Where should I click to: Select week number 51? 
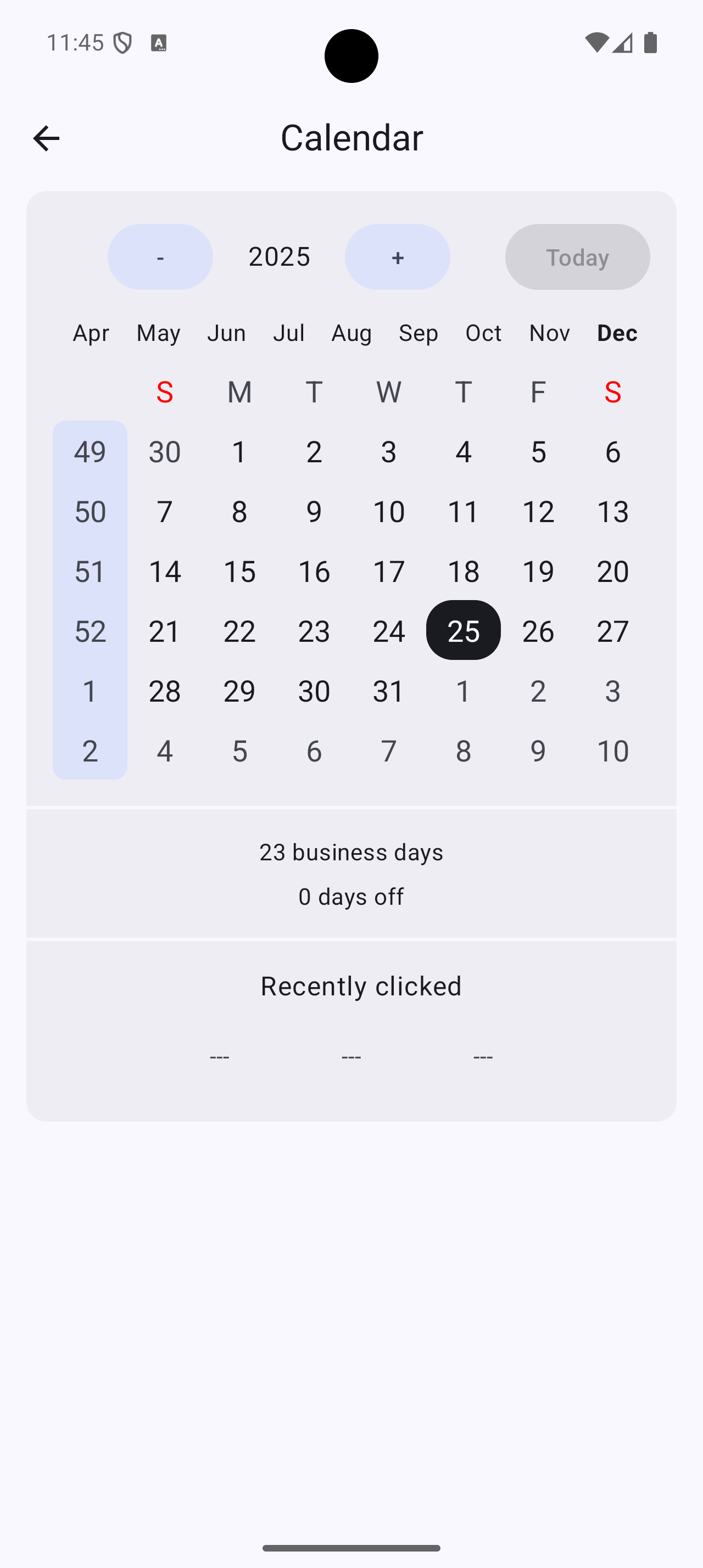pos(90,570)
